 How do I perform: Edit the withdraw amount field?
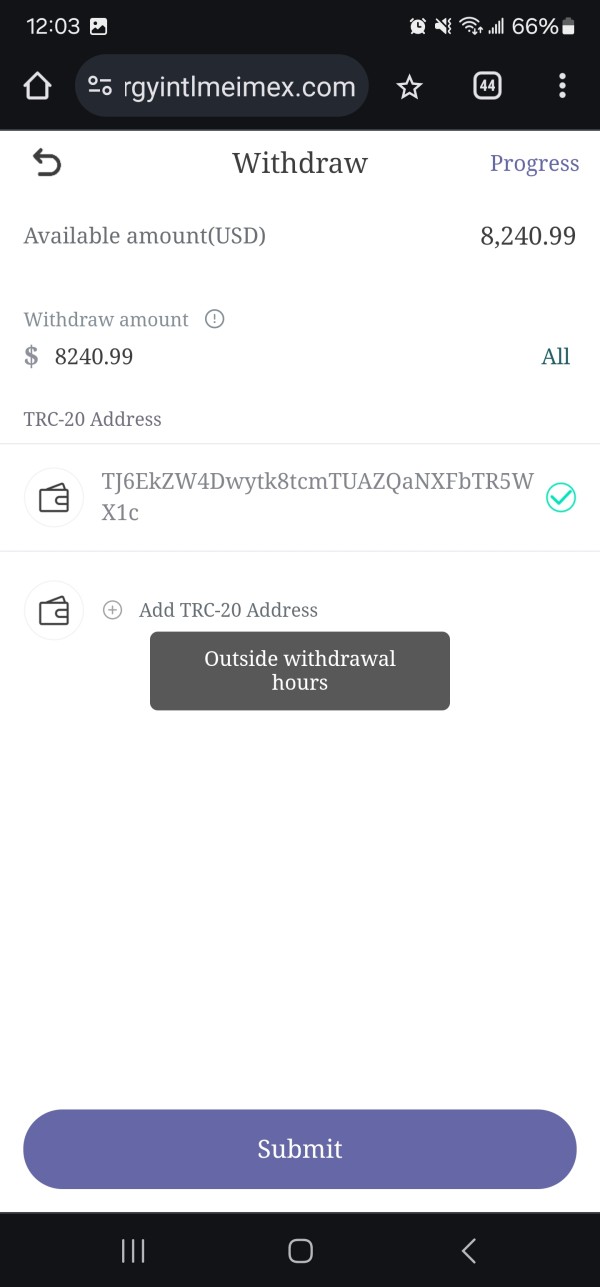[270, 356]
